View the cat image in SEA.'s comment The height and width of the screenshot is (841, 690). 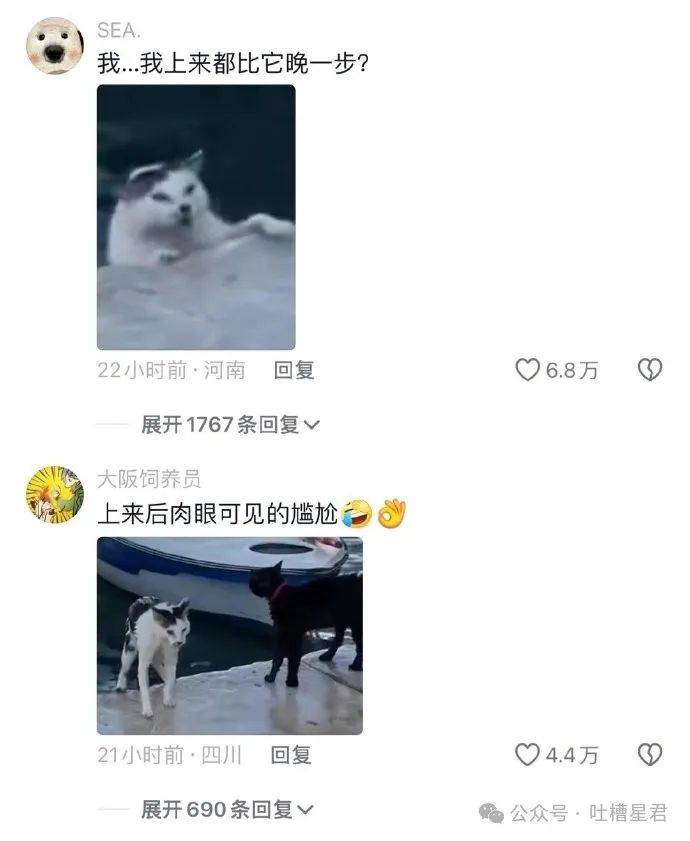tap(196, 217)
